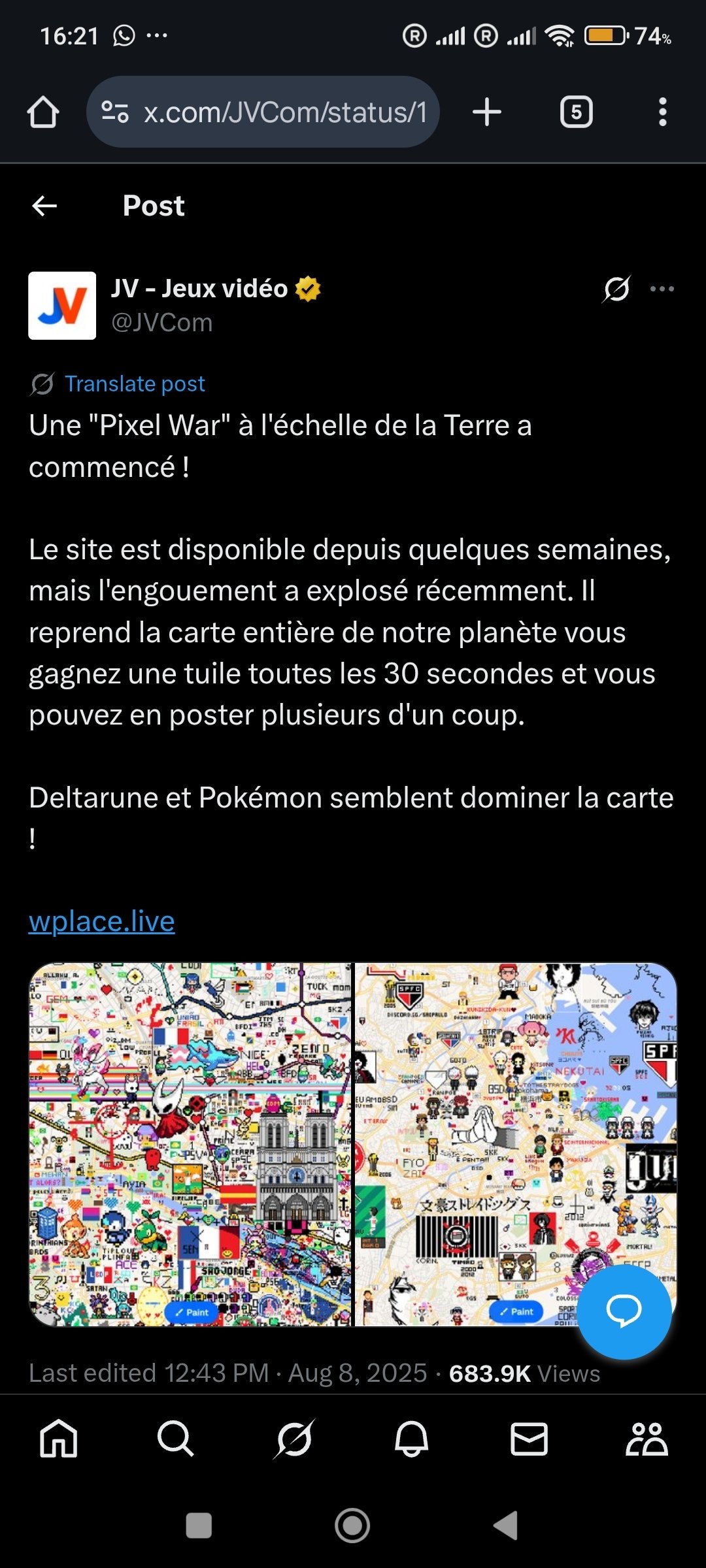Switch to the Search tab
The height and width of the screenshot is (1568, 706).
(x=175, y=1439)
